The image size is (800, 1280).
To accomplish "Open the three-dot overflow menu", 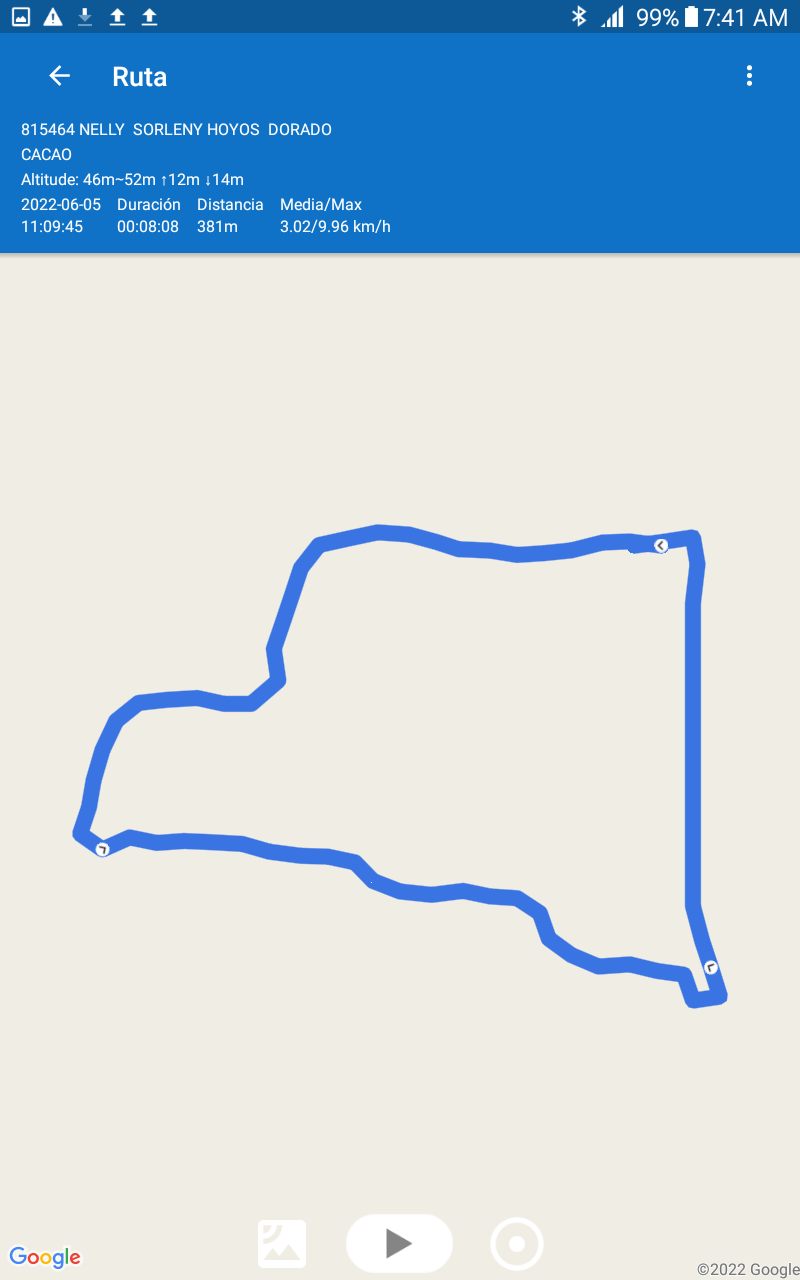I will pos(749,76).
